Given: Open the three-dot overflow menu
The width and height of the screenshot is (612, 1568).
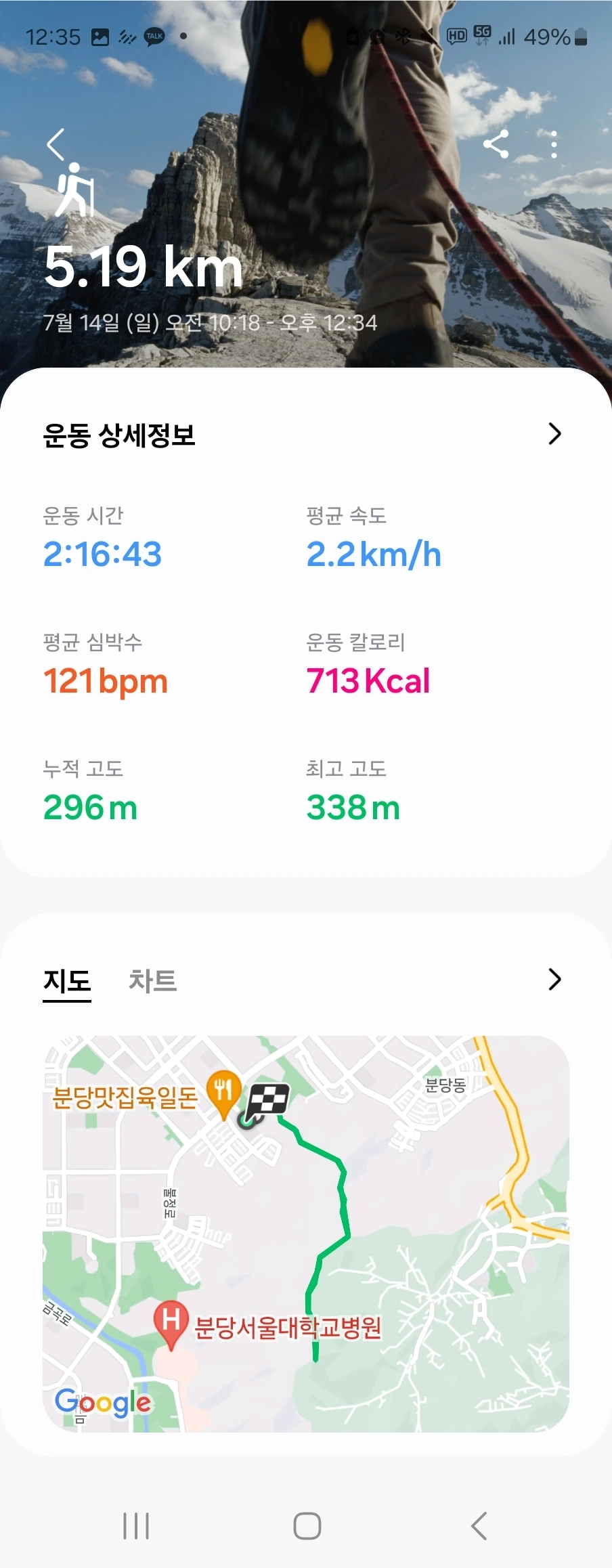Looking at the screenshot, I should [554, 144].
